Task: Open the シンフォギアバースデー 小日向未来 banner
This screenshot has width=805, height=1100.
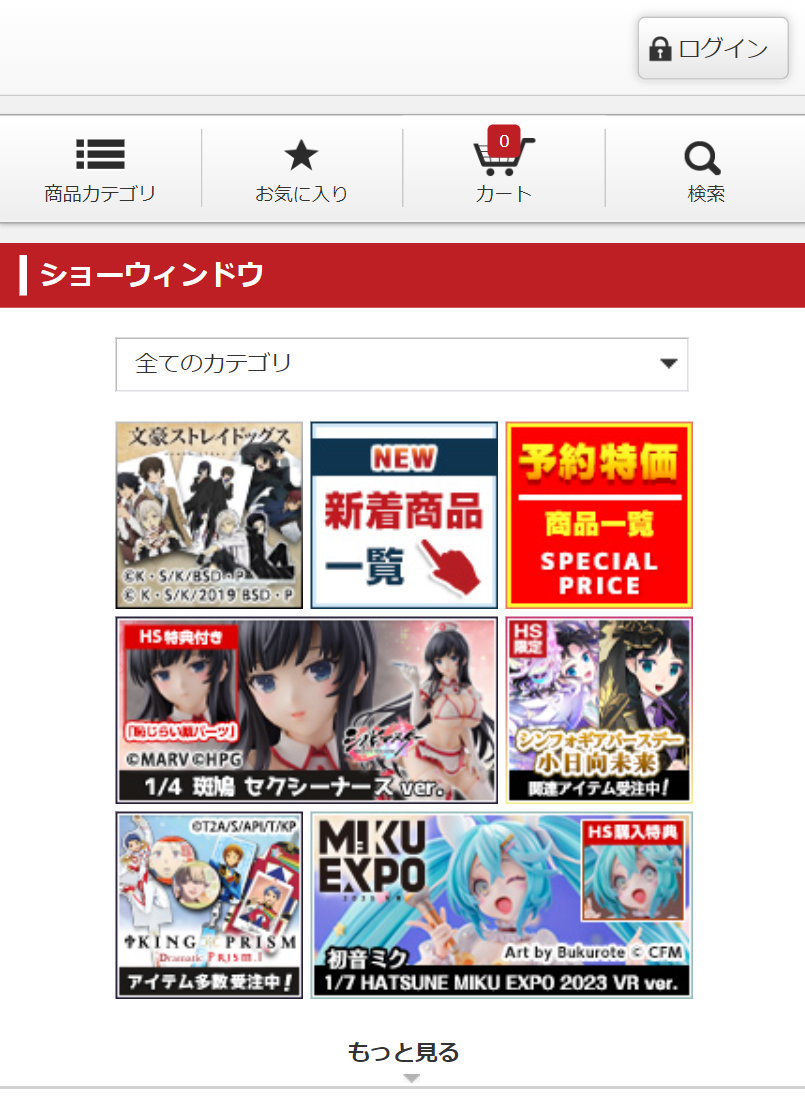Action: point(598,710)
